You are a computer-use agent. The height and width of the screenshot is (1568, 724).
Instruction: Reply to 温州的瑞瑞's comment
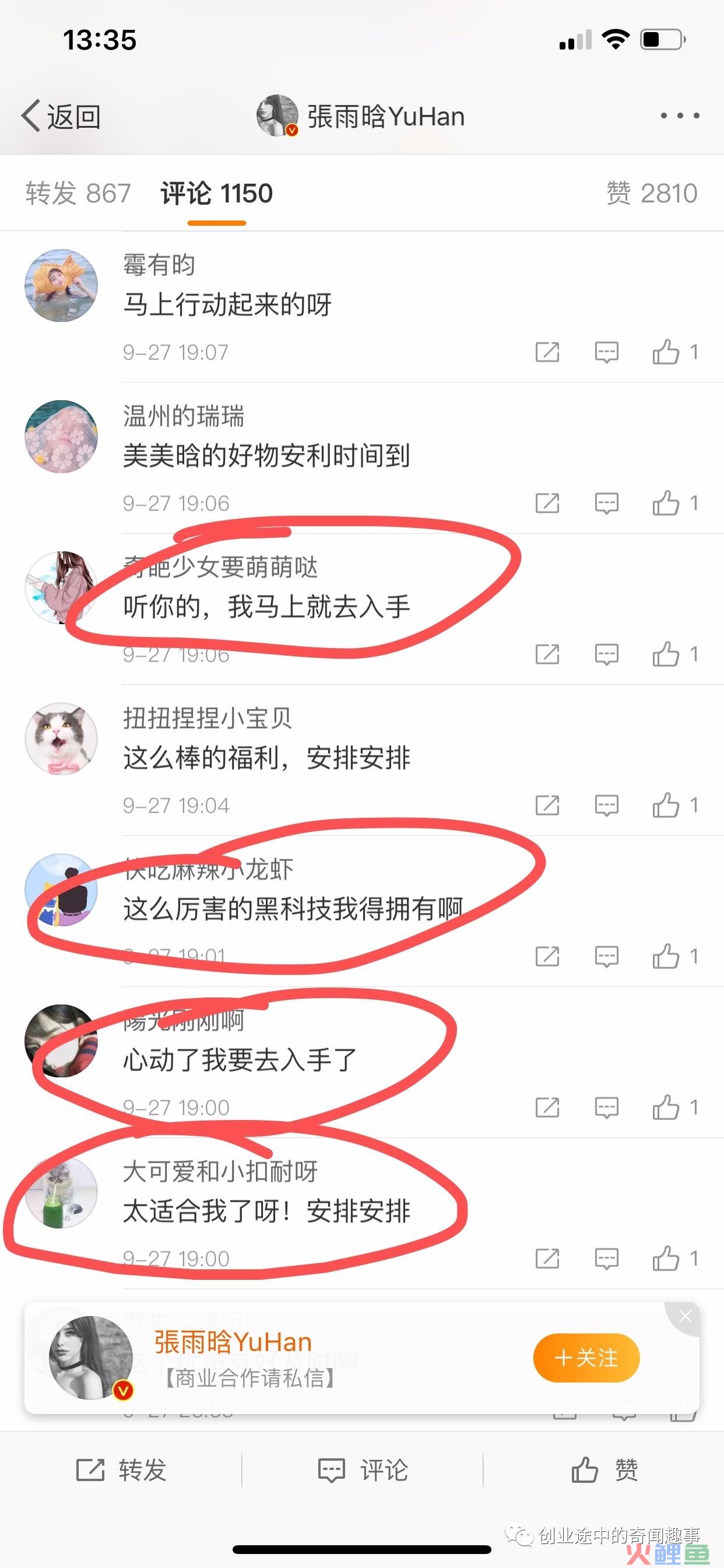coord(607,503)
